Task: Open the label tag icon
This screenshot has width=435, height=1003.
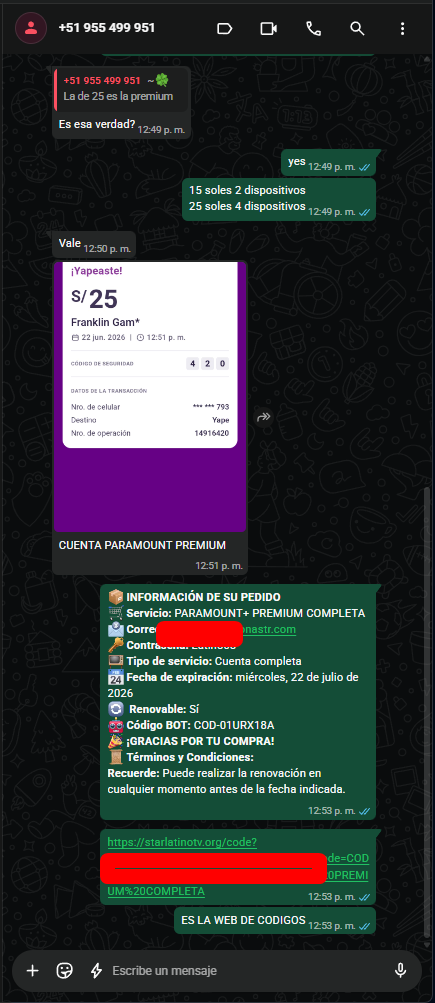Action: click(x=224, y=28)
